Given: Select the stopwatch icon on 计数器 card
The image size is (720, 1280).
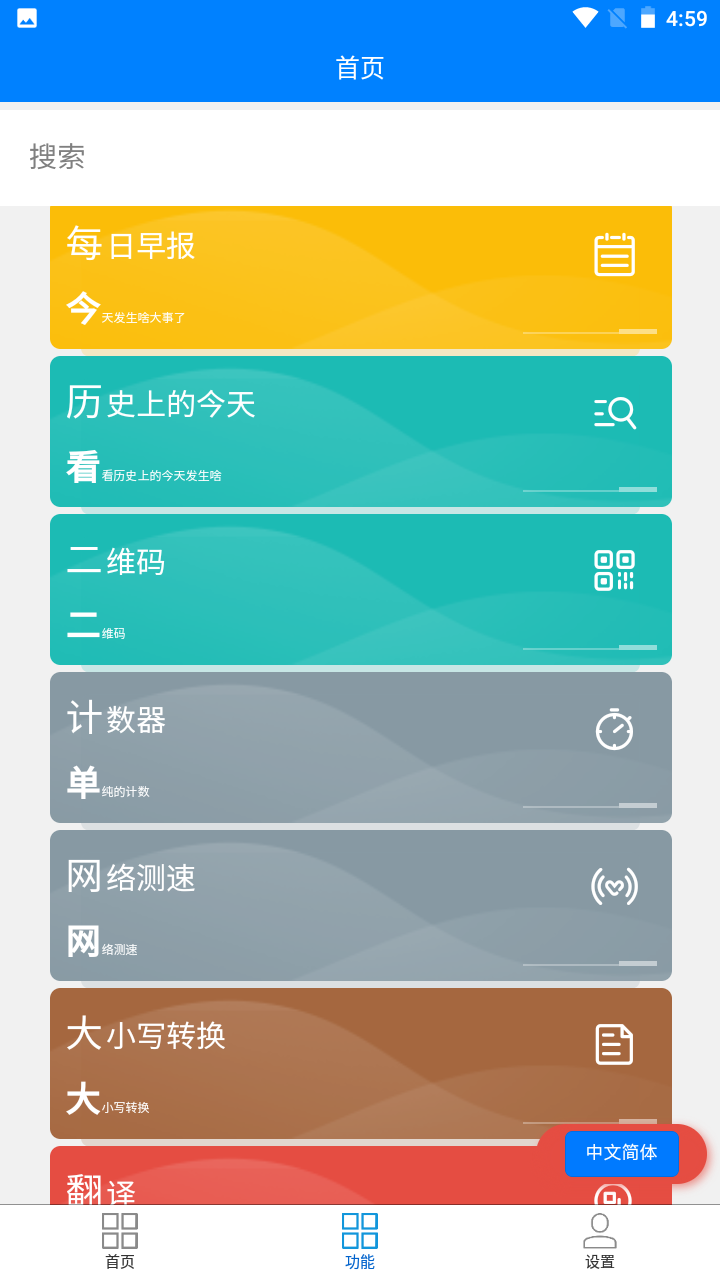Looking at the screenshot, I should (614, 729).
